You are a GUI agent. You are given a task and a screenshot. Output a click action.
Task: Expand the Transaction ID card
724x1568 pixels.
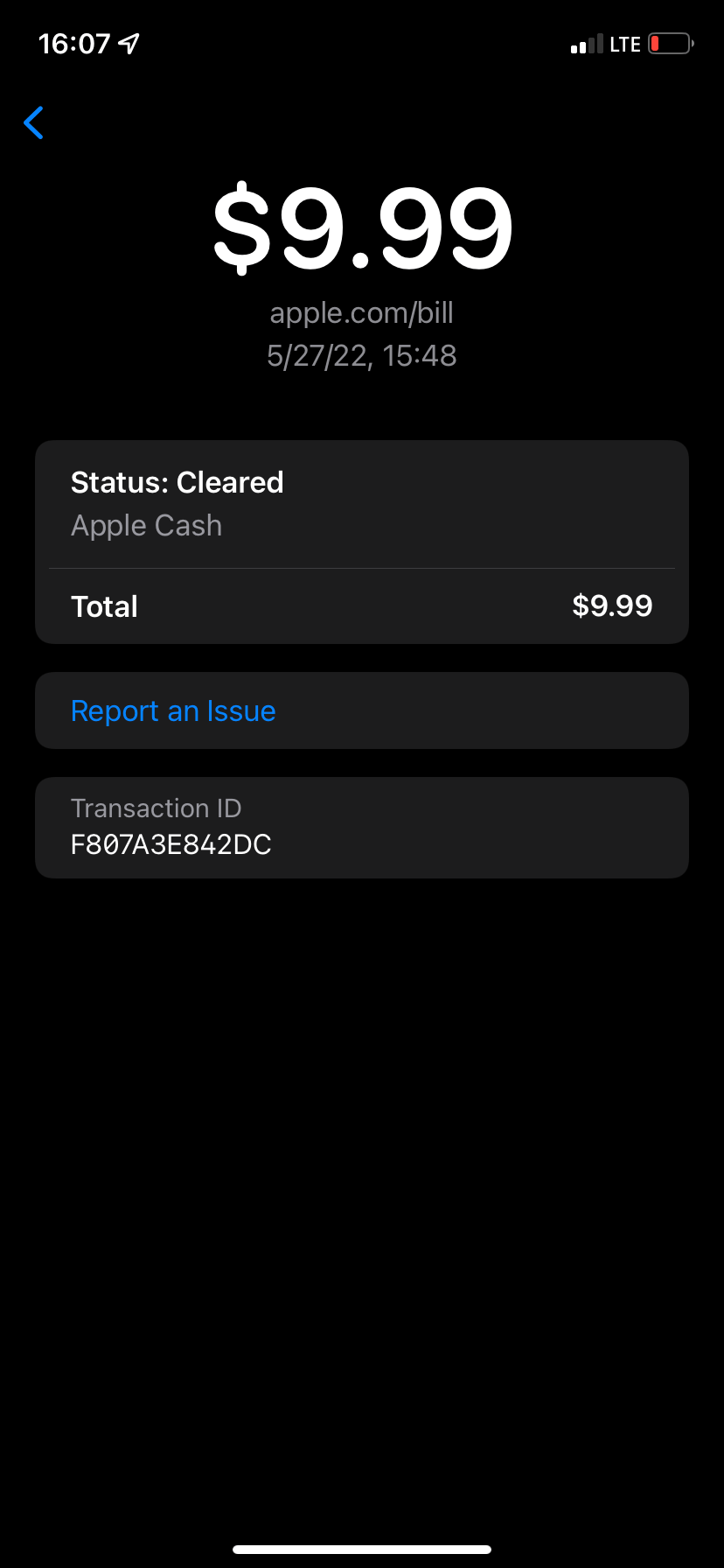(362, 827)
